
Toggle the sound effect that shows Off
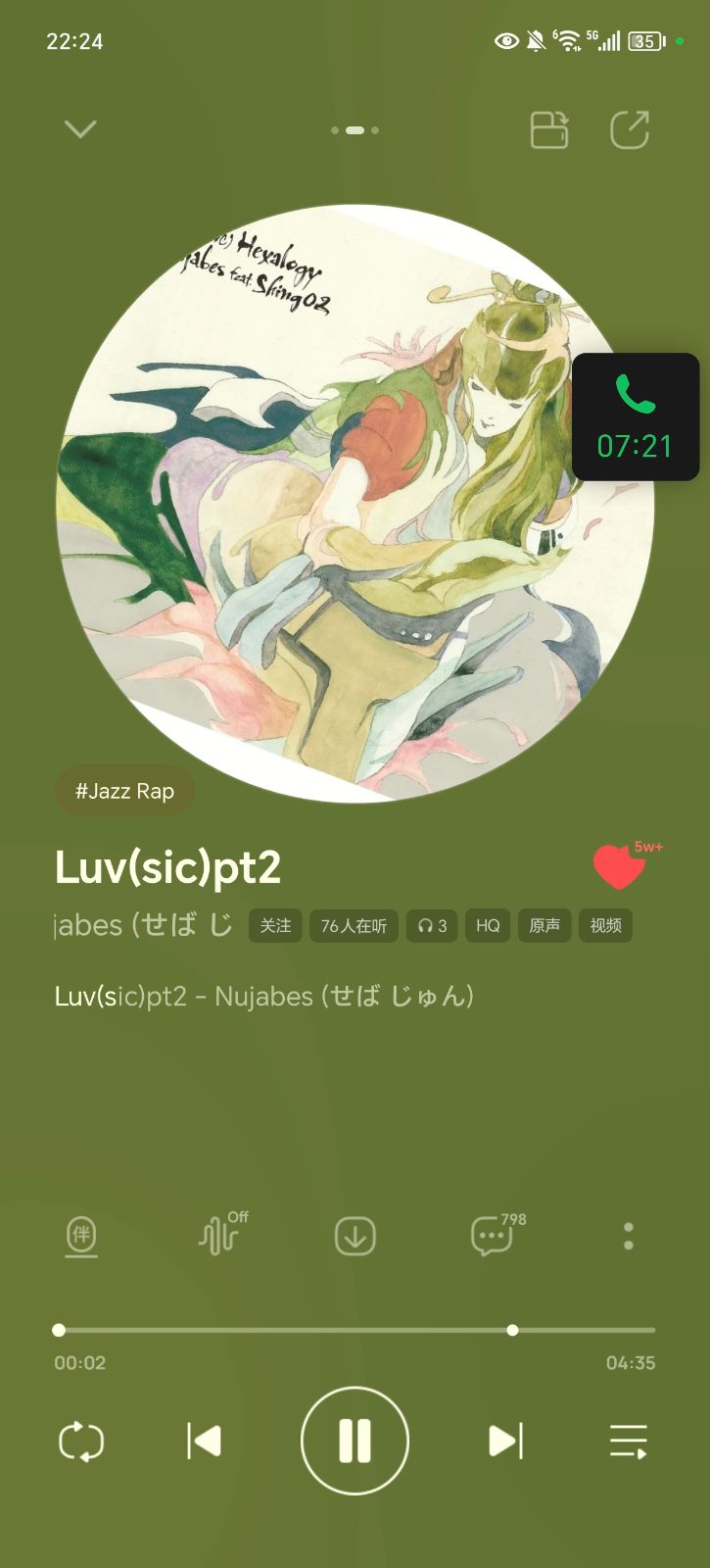tap(219, 1236)
